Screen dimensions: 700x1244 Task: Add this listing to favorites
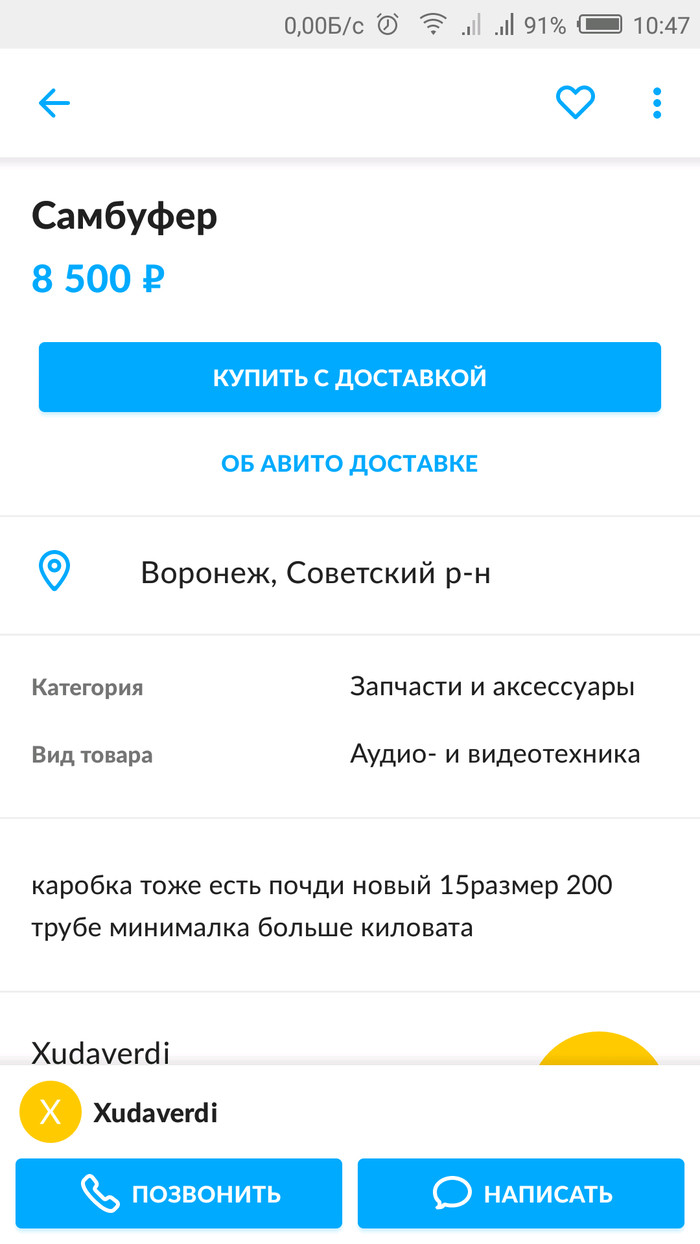tap(575, 103)
